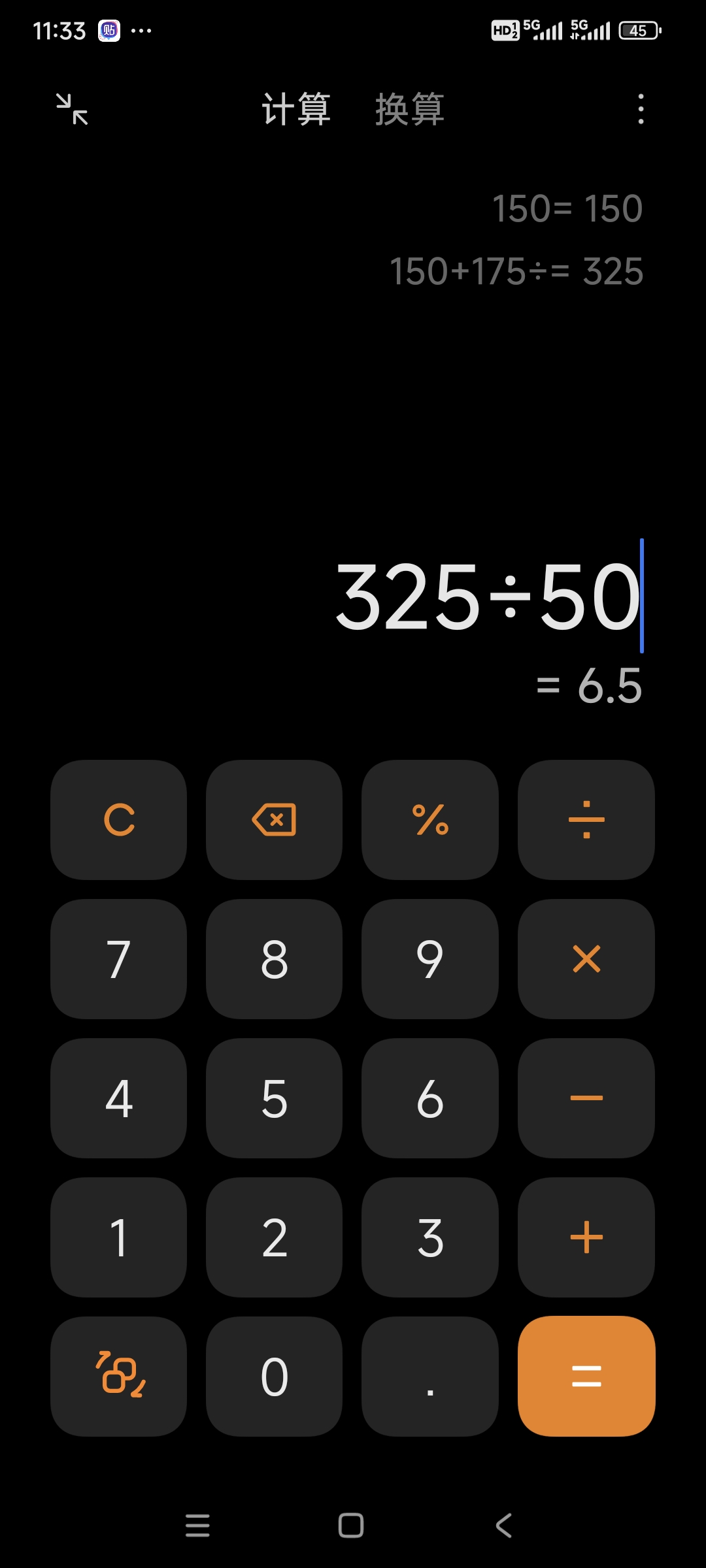Tap number key 9
The width and height of the screenshot is (706, 1568).
430,958
